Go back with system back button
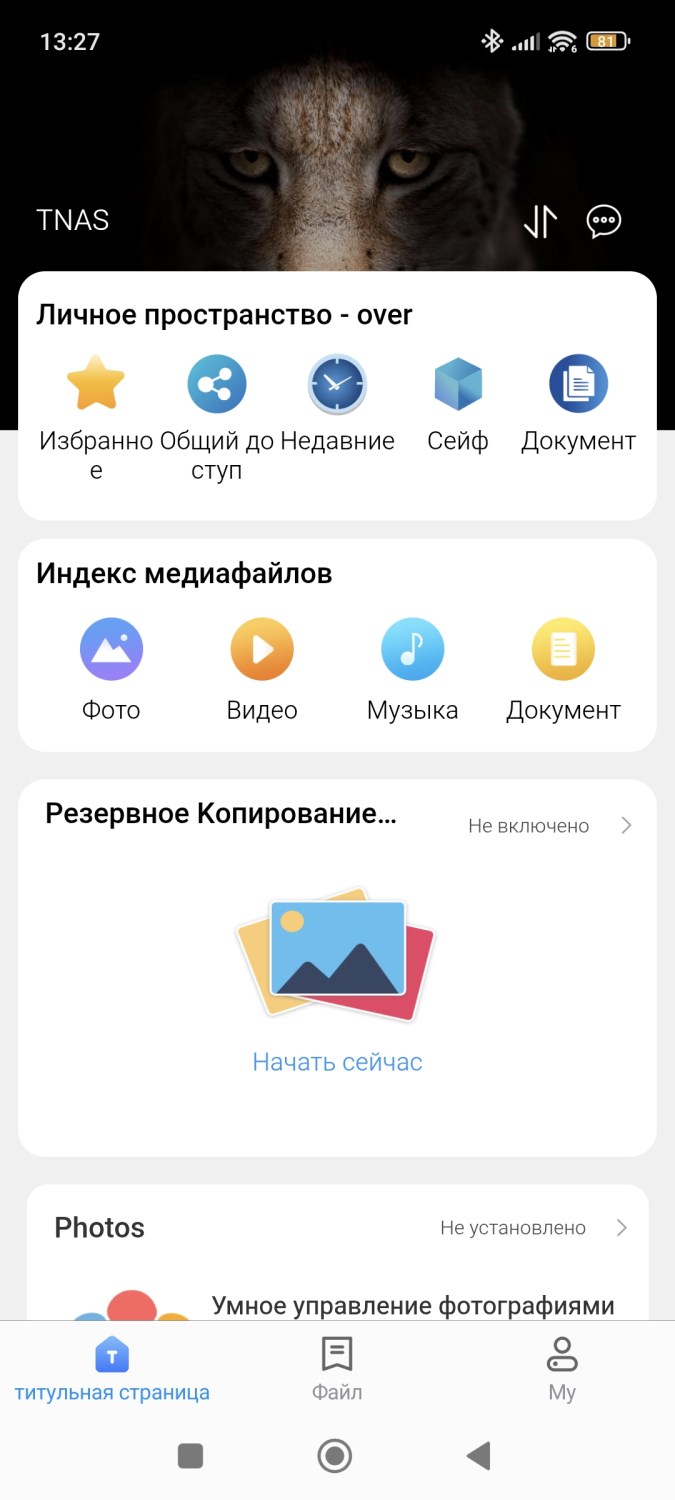Image resolution: width=675 pixels, height=1500 pixels. pos(479,1456)
